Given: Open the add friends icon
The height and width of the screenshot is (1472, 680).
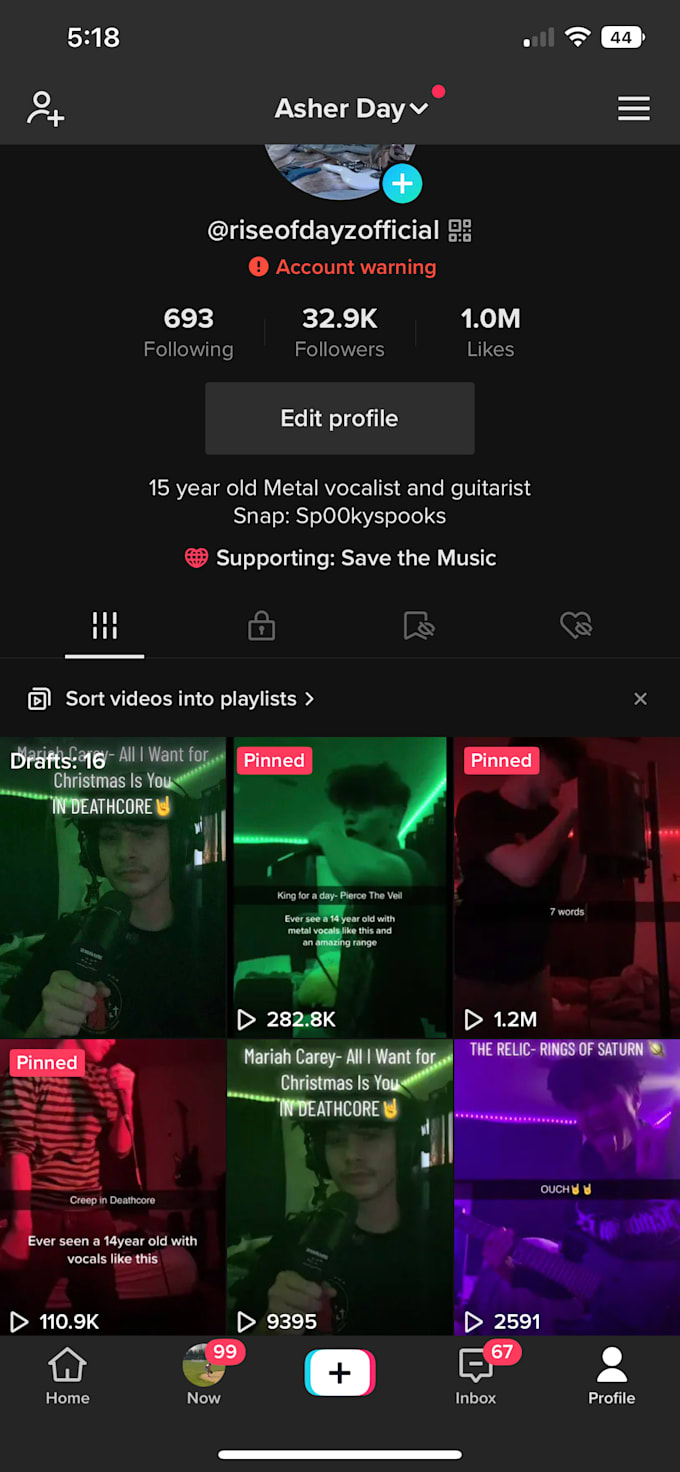Looking at the screenshot, I should point(46,108).
